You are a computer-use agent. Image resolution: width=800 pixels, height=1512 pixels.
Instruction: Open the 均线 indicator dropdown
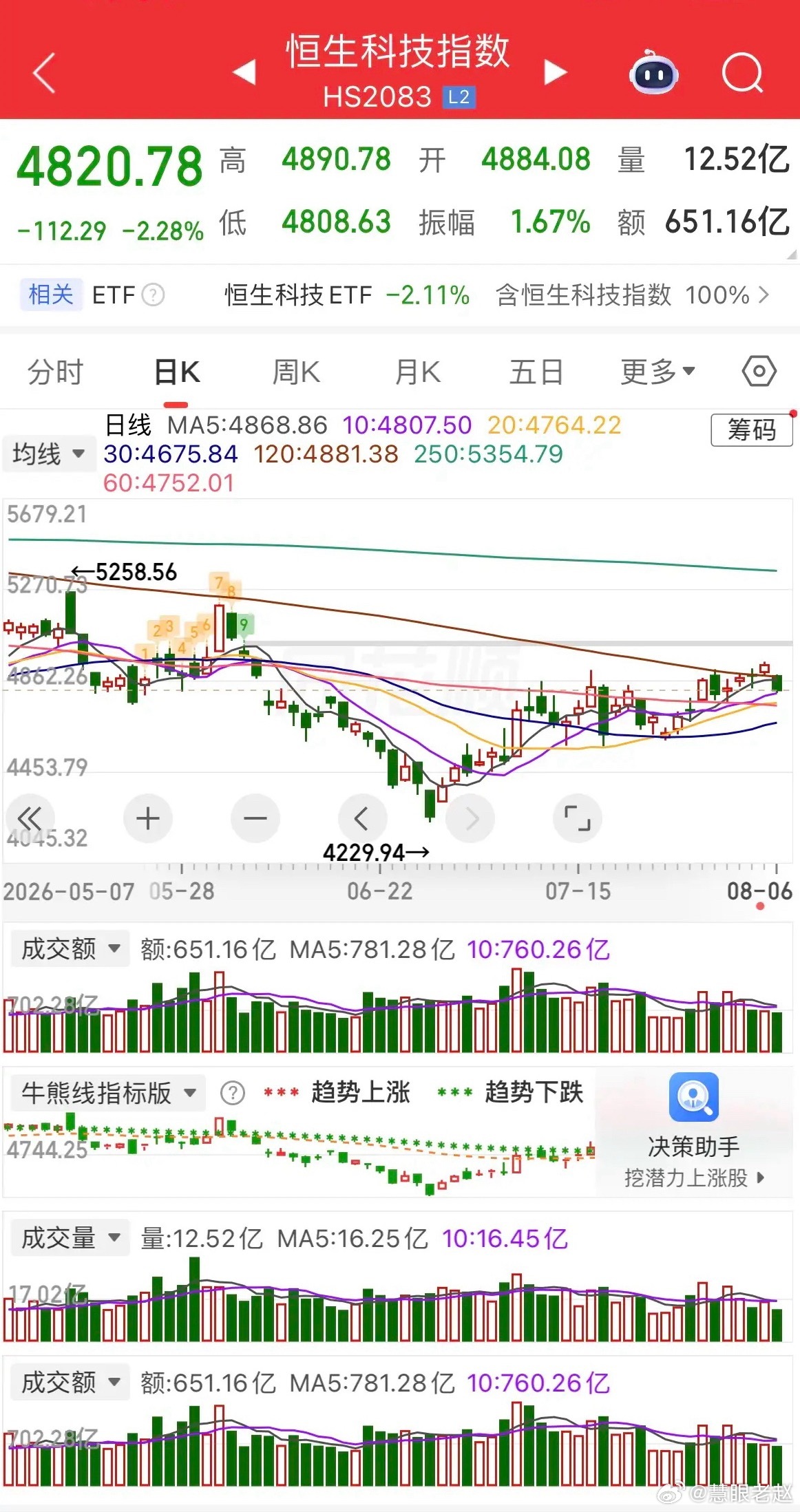(x=49, y=454)
